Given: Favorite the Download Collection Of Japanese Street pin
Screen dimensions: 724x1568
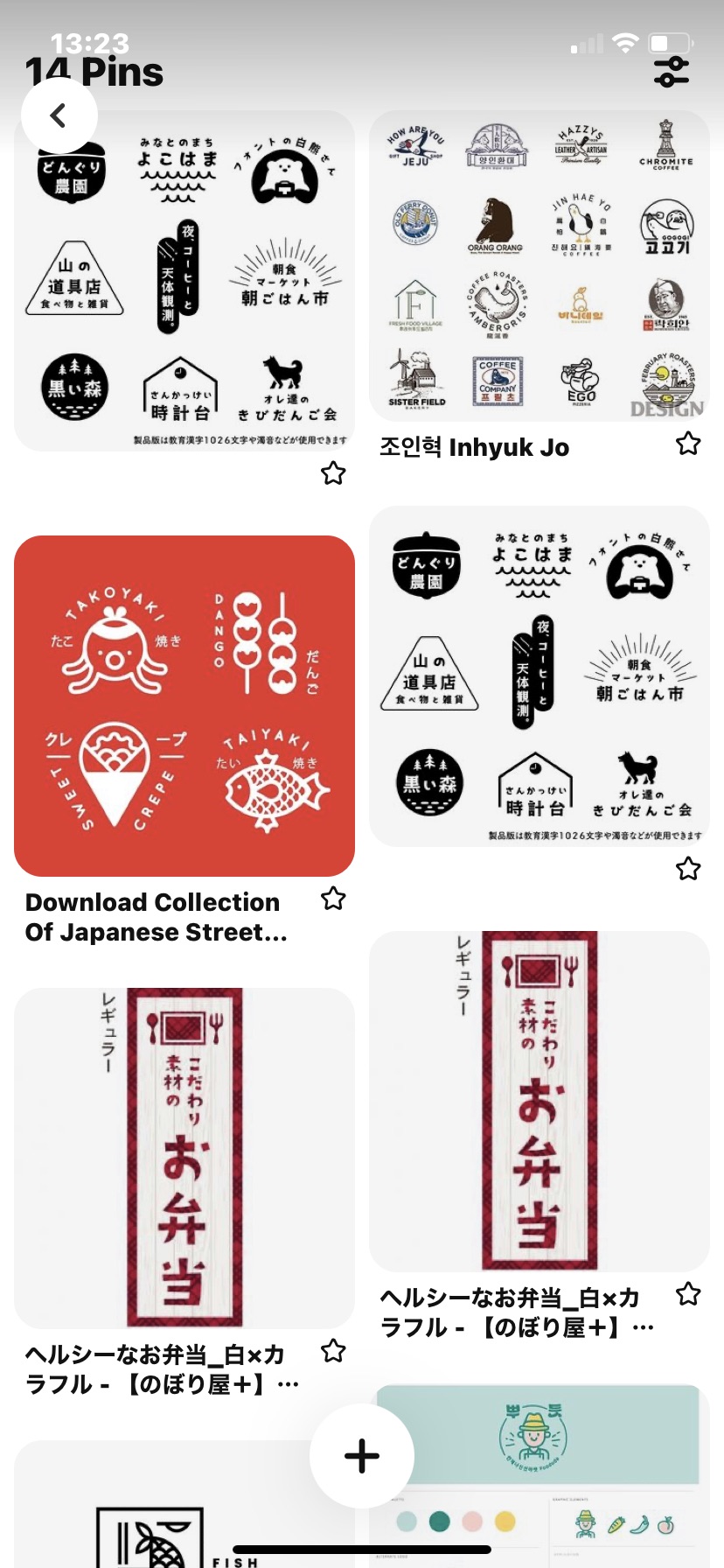Looking at the screenshot, I should 333,899.
